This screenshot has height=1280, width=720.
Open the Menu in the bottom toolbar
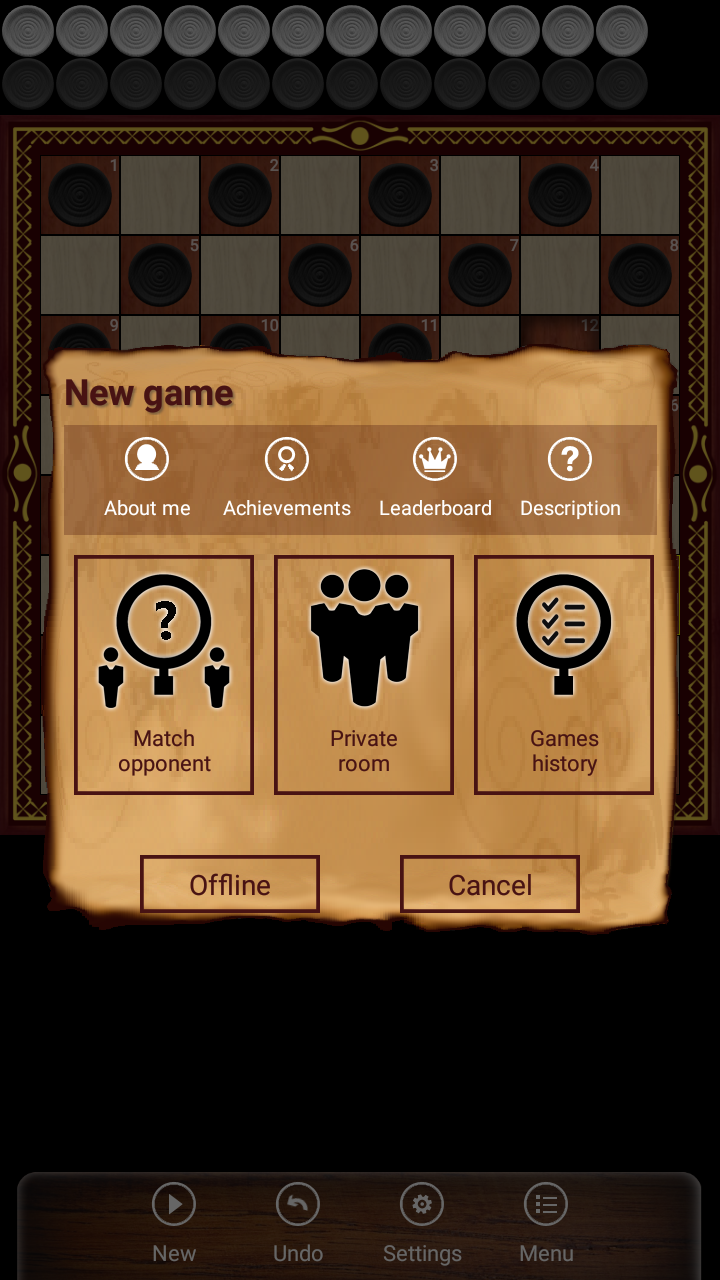pos(546,1222)
